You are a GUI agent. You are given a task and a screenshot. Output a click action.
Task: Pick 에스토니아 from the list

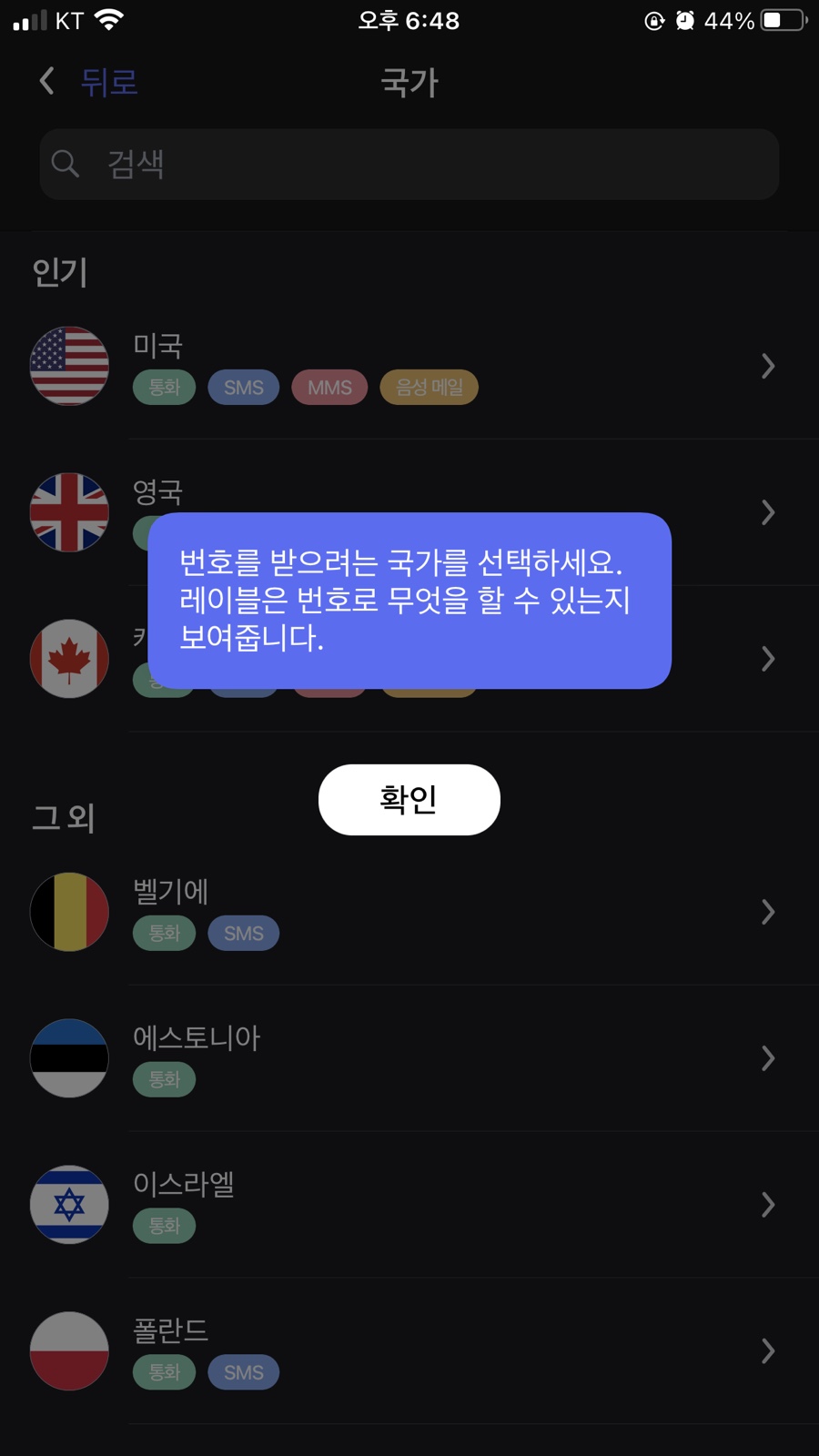click(409, 1058)
